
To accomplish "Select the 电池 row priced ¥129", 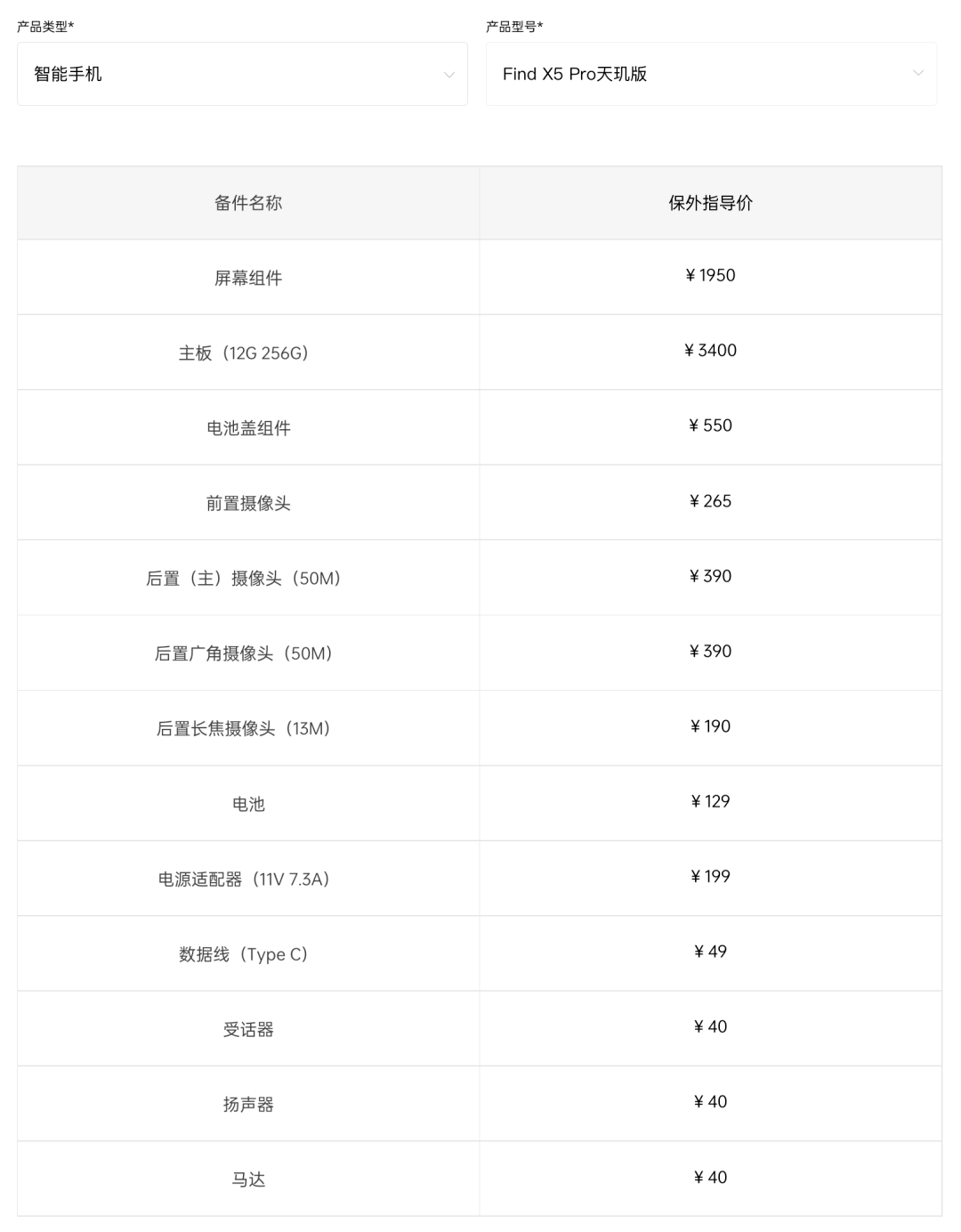I will point(248,802).
